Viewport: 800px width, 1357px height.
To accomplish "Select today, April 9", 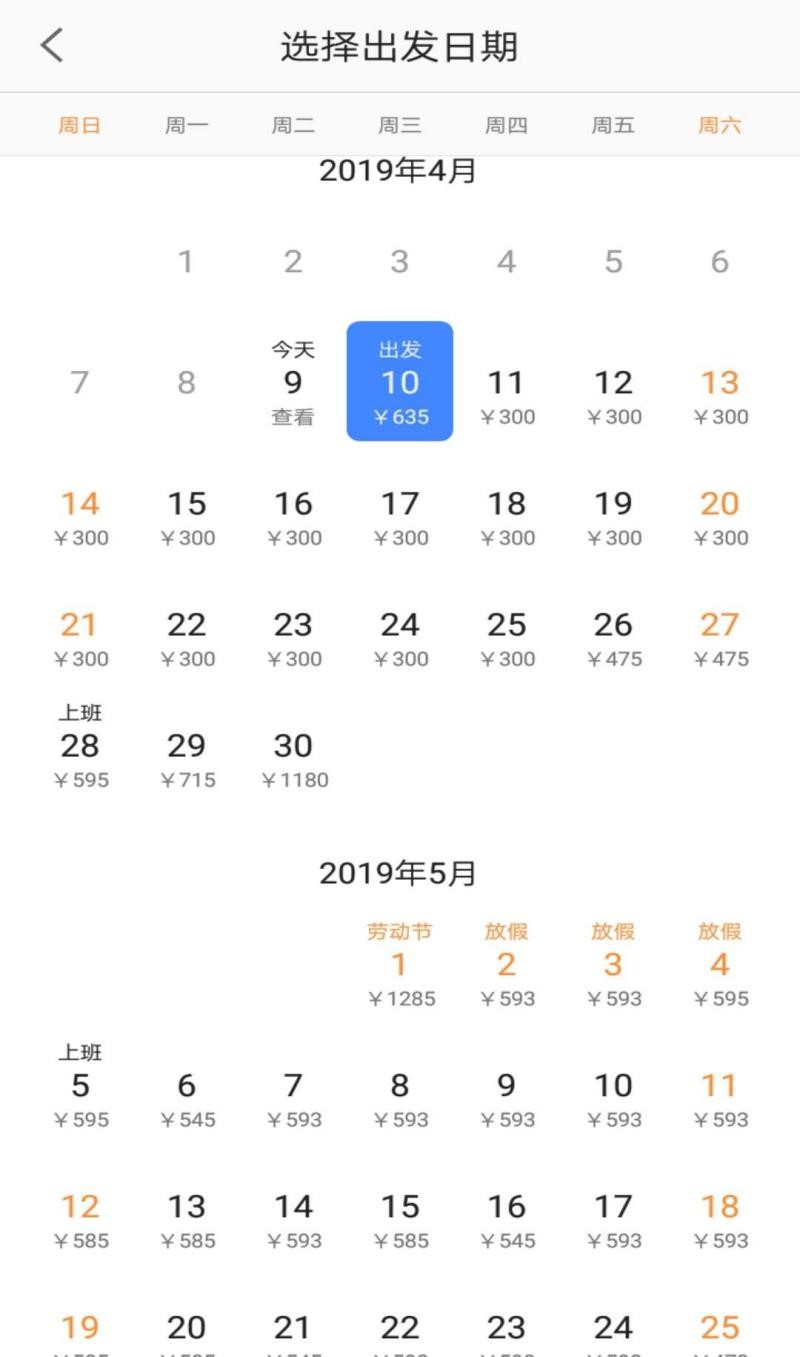I will coord(293,383).
